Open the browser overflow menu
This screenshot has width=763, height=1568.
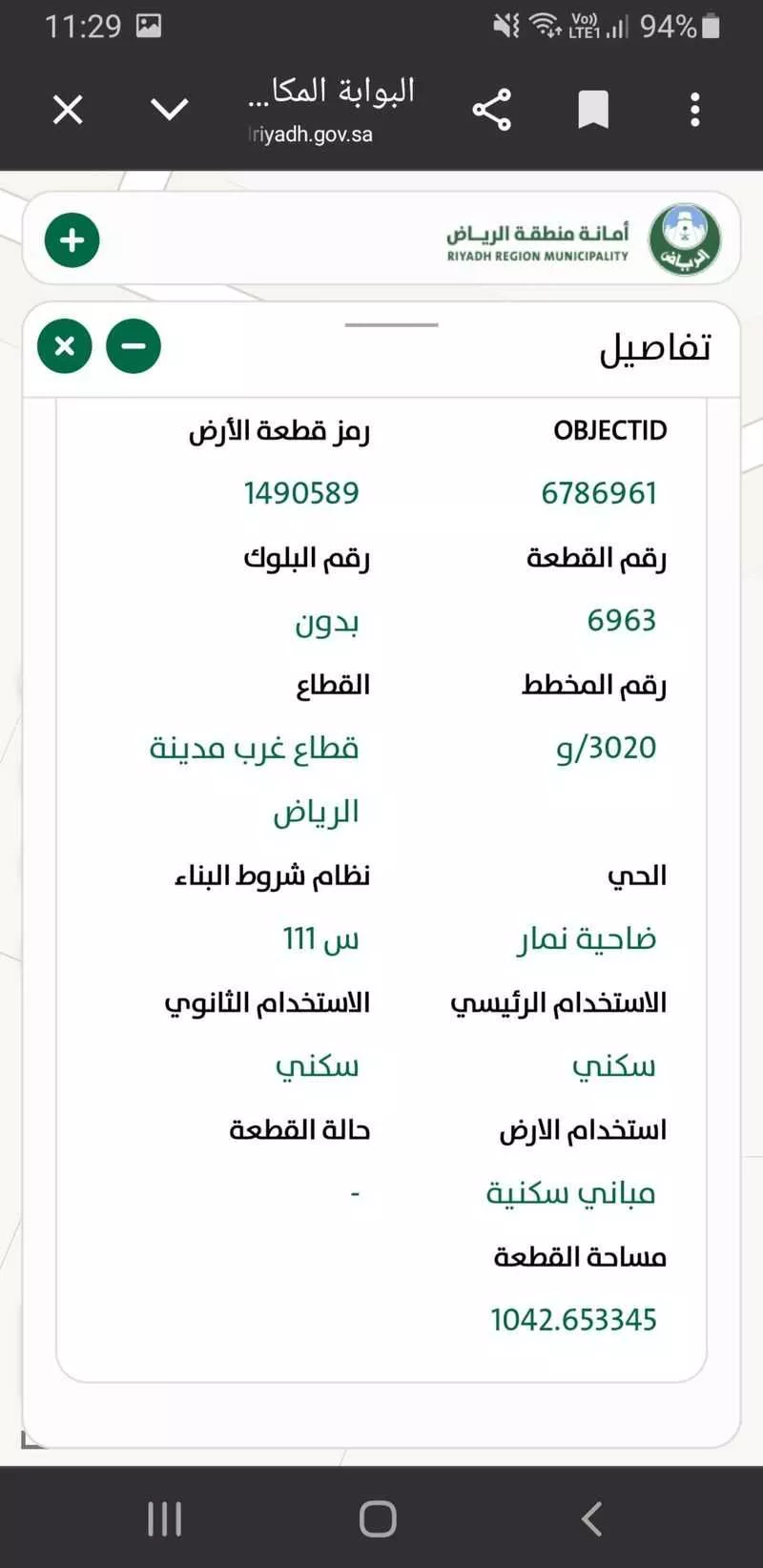(695, 110)
